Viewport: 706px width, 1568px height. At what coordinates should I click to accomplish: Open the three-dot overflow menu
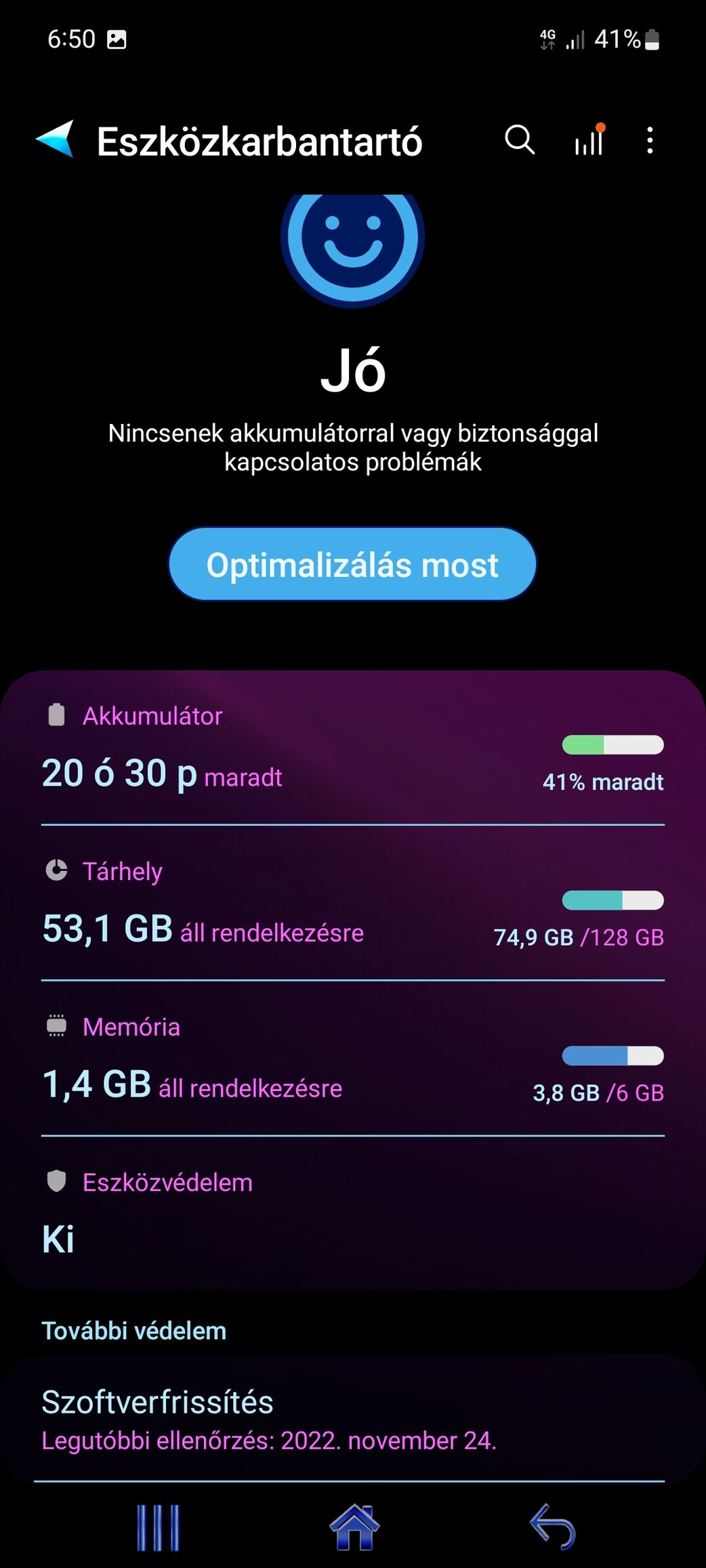[650, 140]
